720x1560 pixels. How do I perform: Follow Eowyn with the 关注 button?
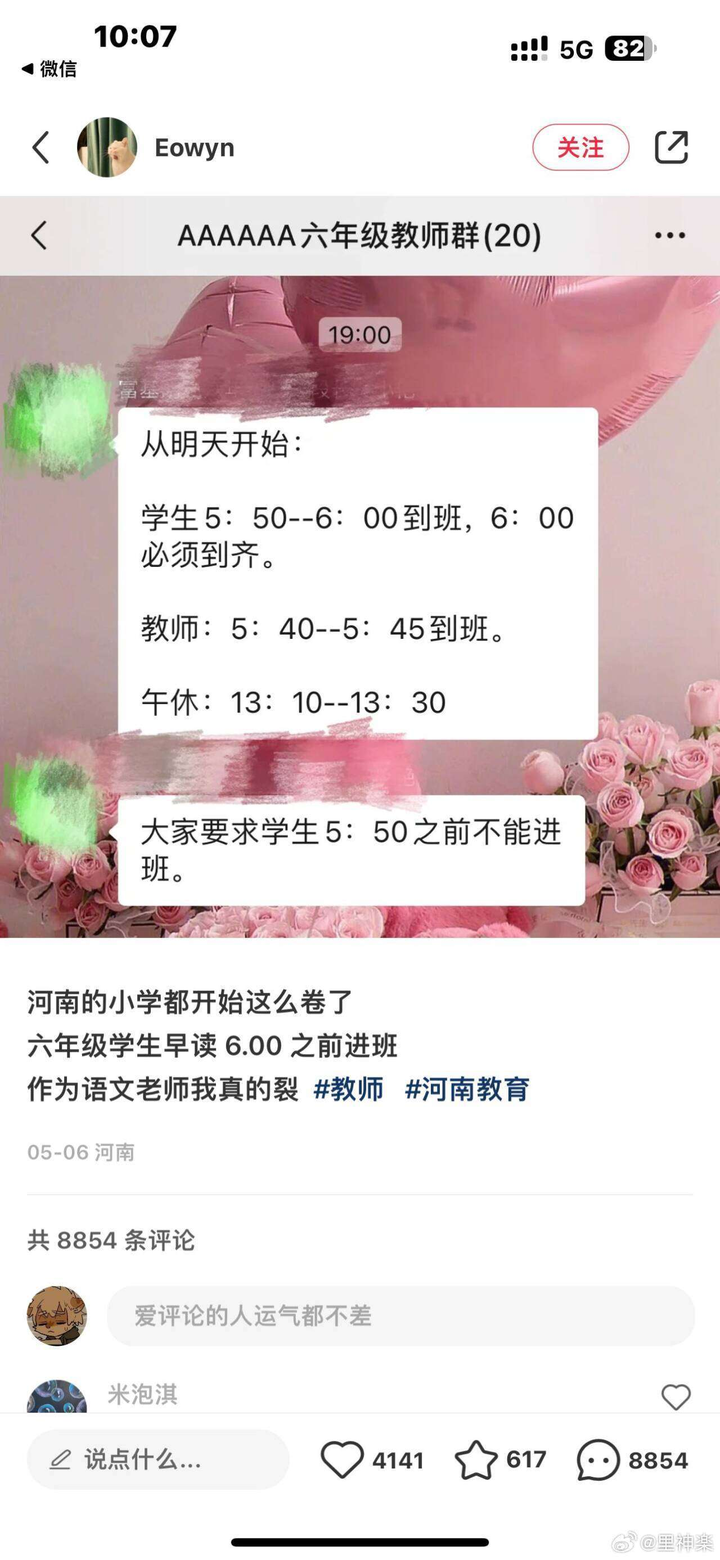pos(580,148)
